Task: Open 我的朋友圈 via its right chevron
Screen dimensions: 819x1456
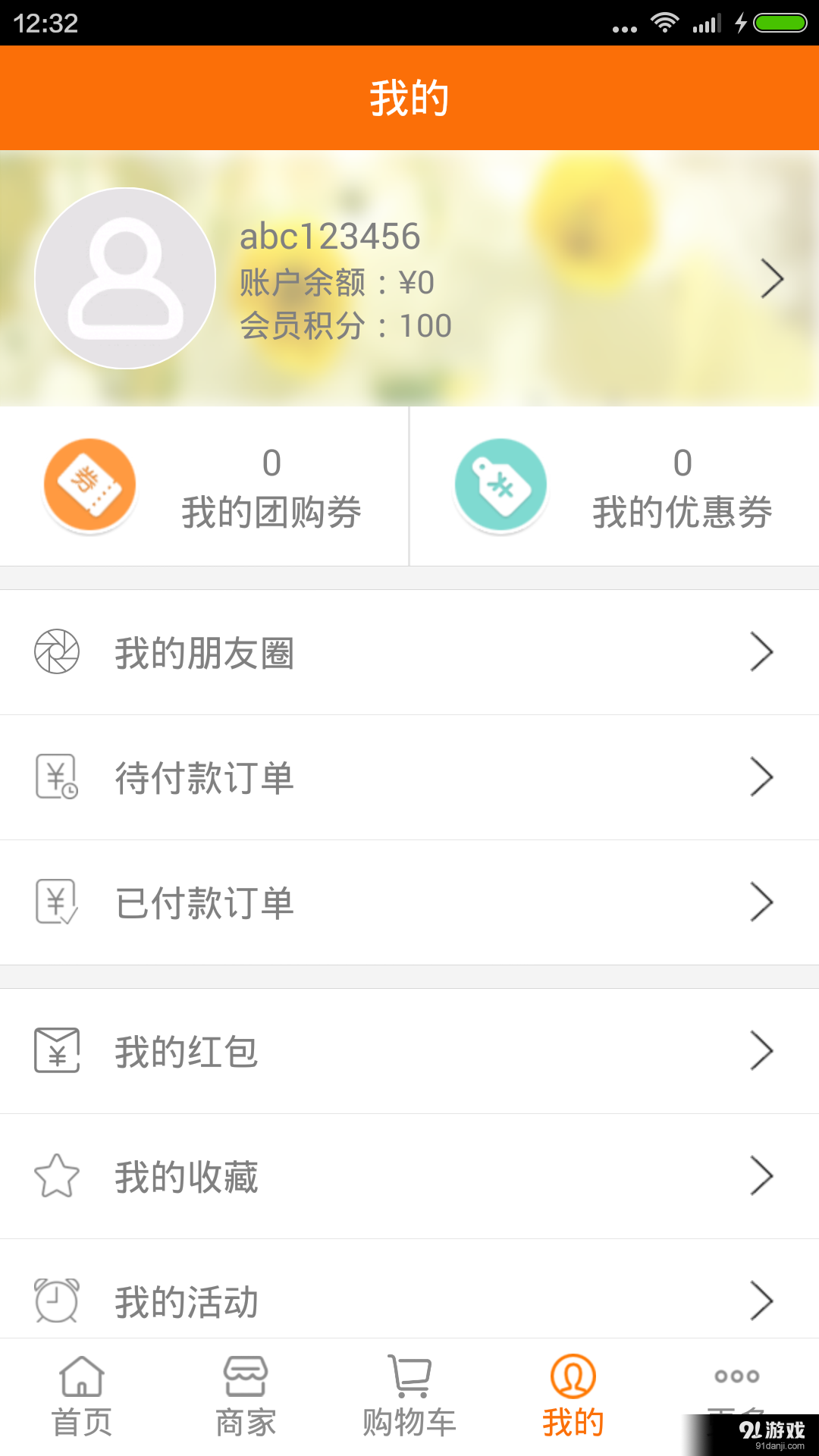Action: [762, 651]
